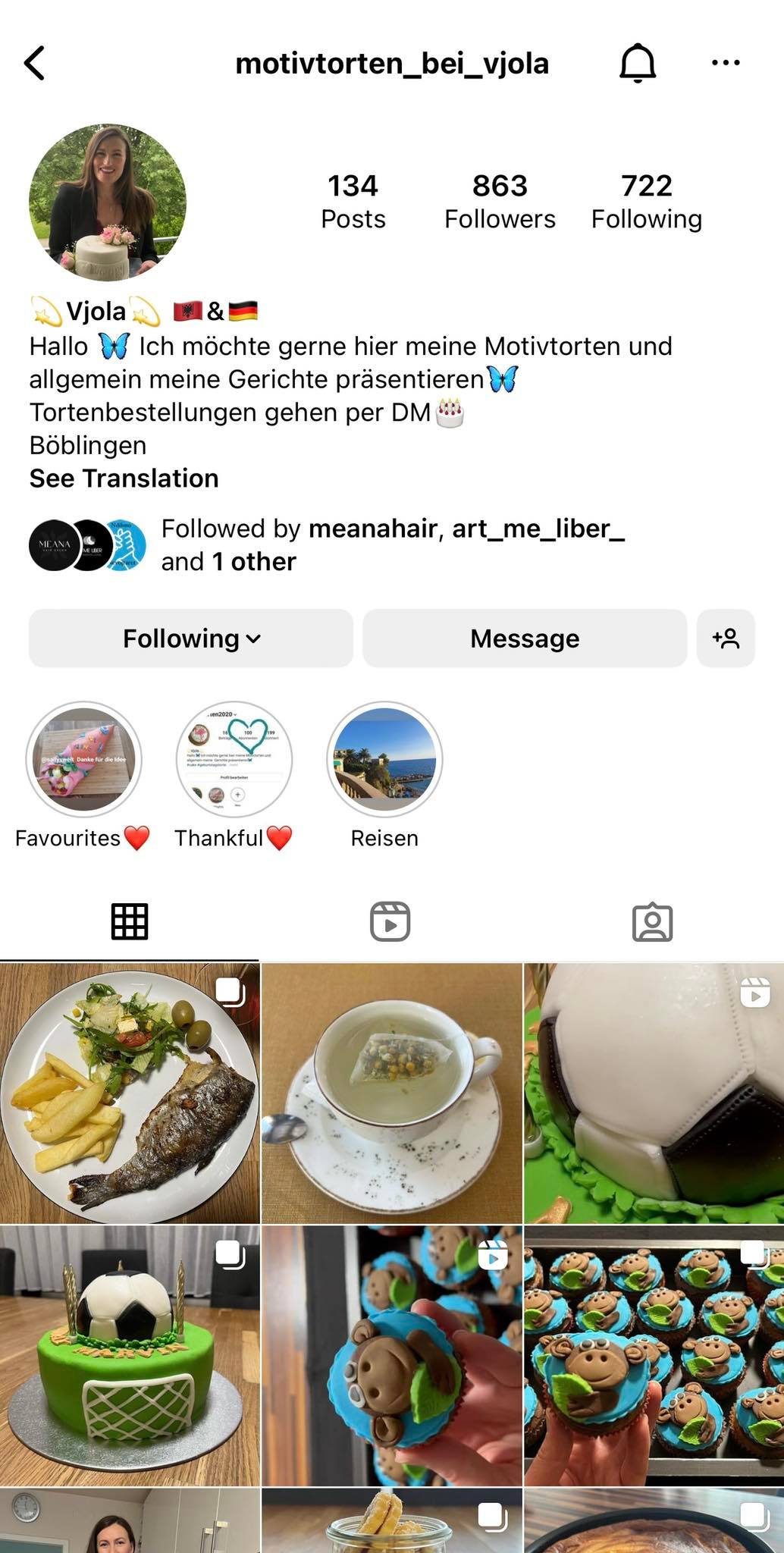Open the 863 Followers list
The image size is (784, 1553).
(x=500, y=202)
